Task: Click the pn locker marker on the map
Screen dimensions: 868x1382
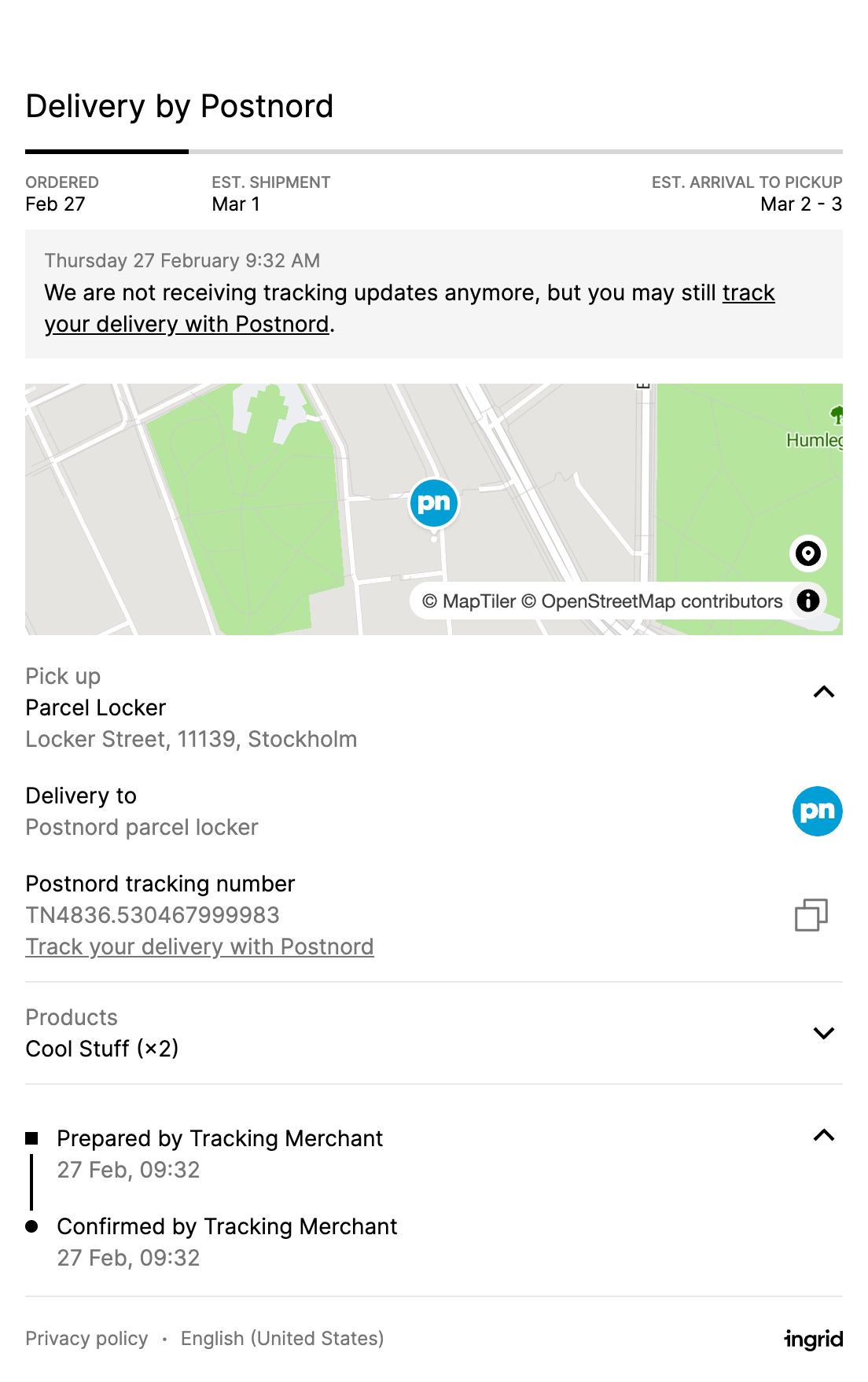Action: [433, 503]
